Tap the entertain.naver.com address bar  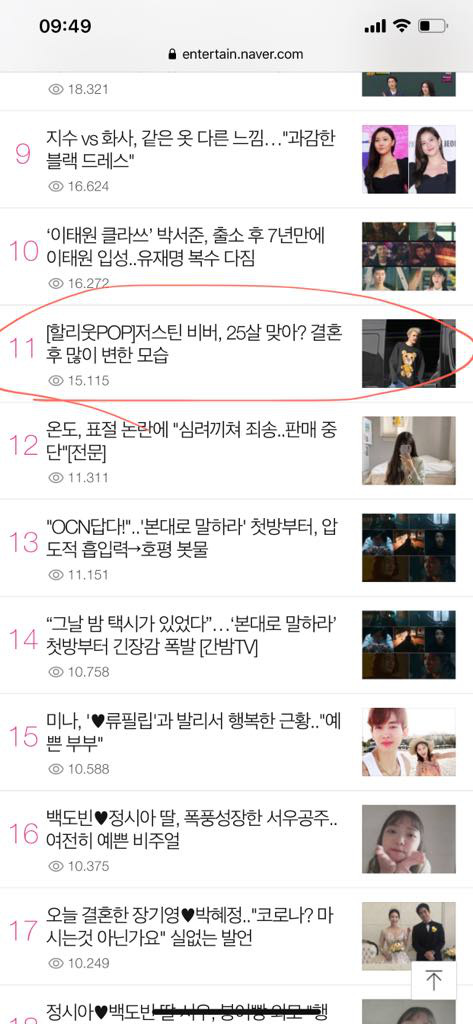(x=236, y=54)
